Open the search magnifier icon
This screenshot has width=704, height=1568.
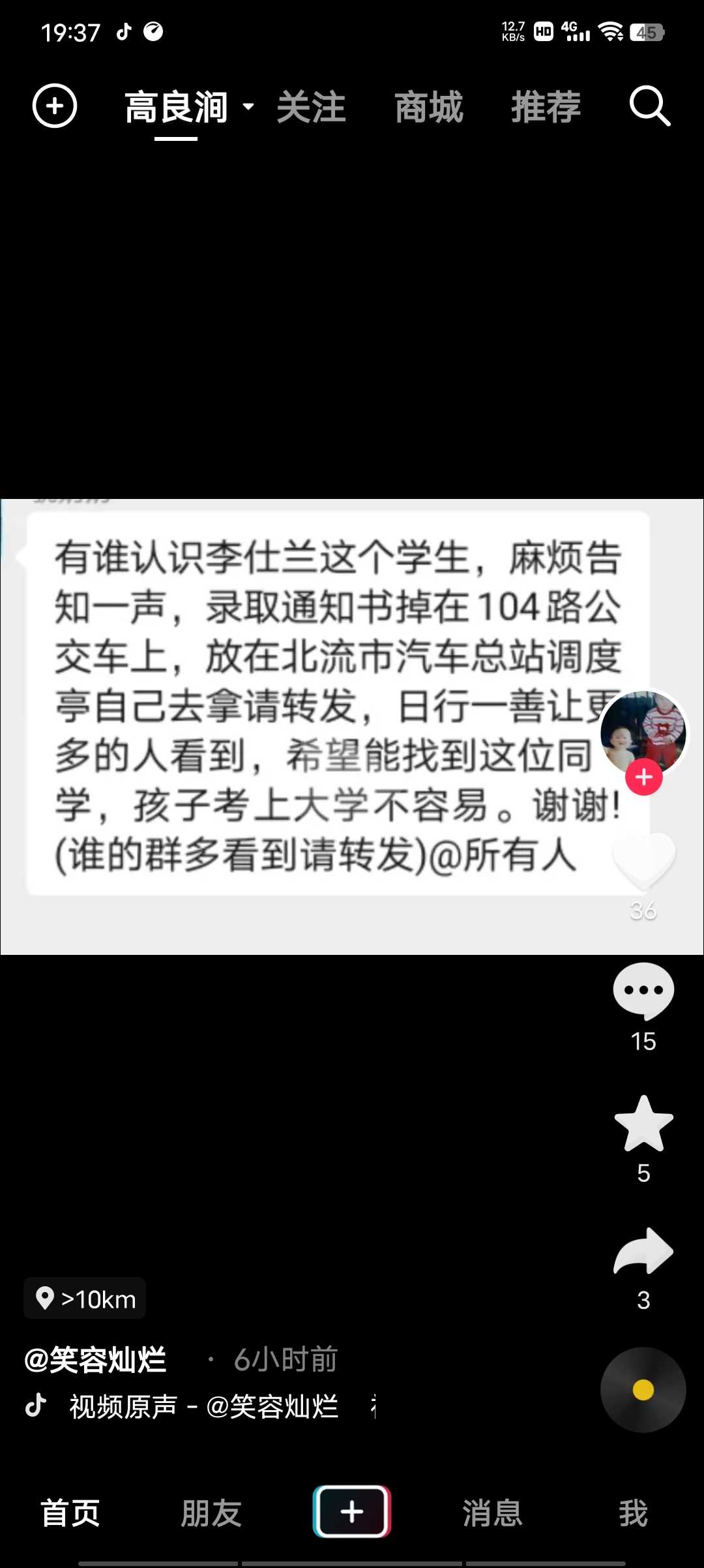coord(650,106)
